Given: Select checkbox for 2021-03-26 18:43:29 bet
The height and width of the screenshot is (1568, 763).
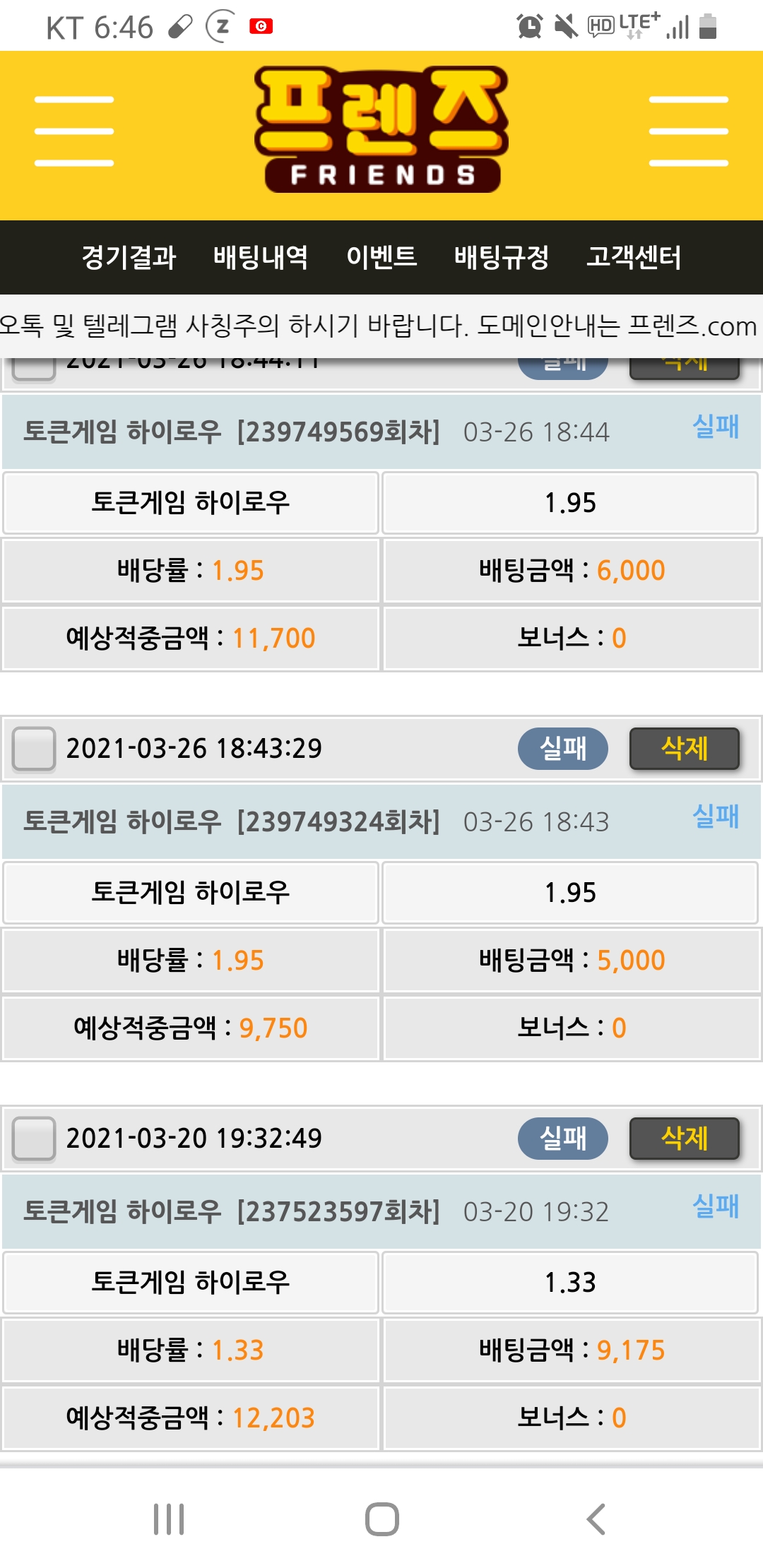Looking at the screenshot, I should click(x=34, y=749).
